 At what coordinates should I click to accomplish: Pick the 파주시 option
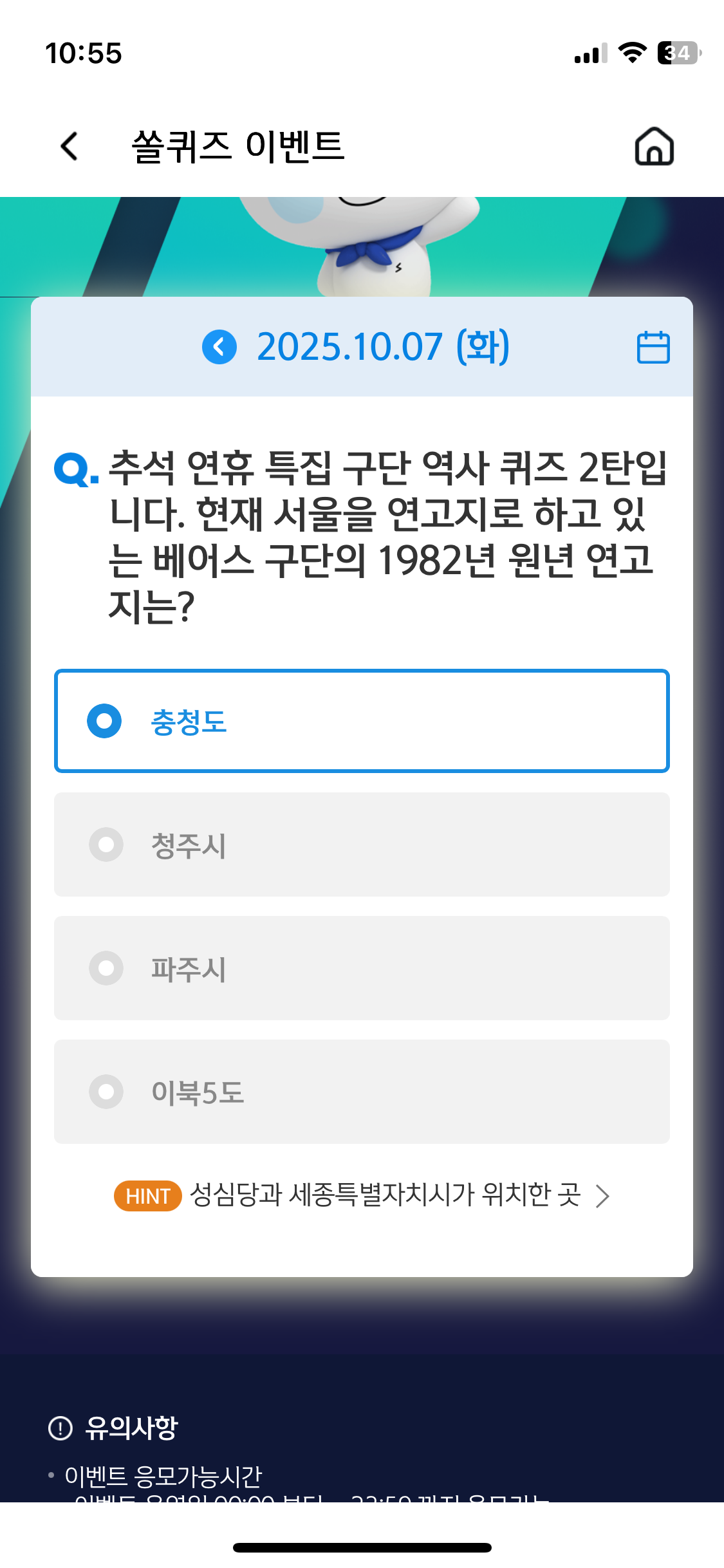click(x=362, y=968)
